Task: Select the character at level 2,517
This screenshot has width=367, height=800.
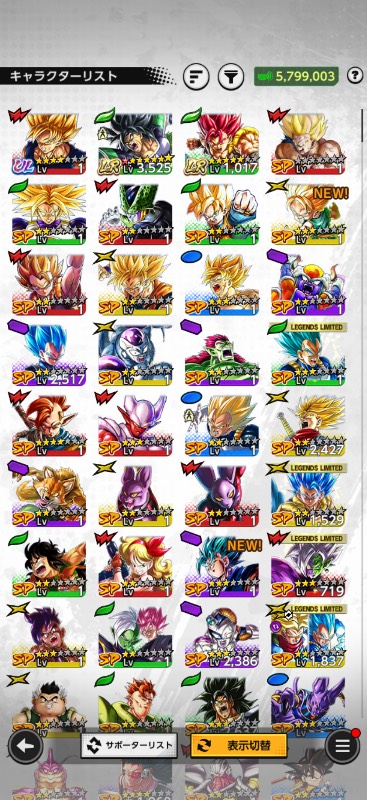Action: tap(48, 353)
